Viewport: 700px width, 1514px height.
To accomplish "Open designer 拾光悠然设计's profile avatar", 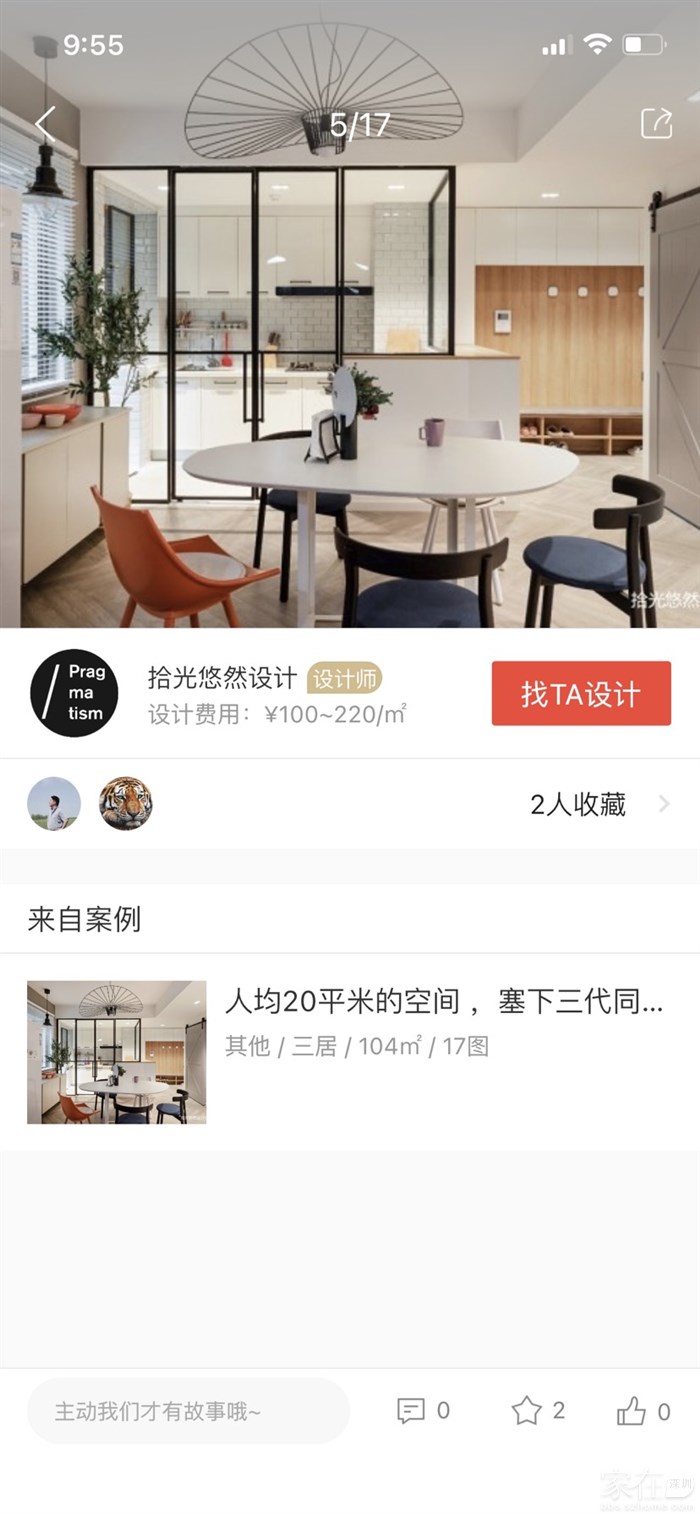I will point(74,693).
